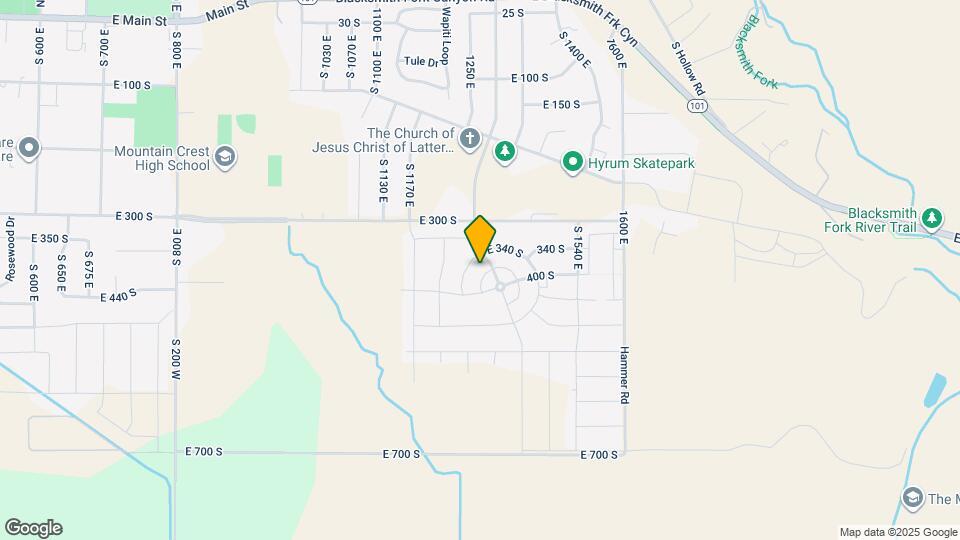960x540 pixels.
Task: Open the Hyrum Skatepark pin
Action: coord(572,163)
